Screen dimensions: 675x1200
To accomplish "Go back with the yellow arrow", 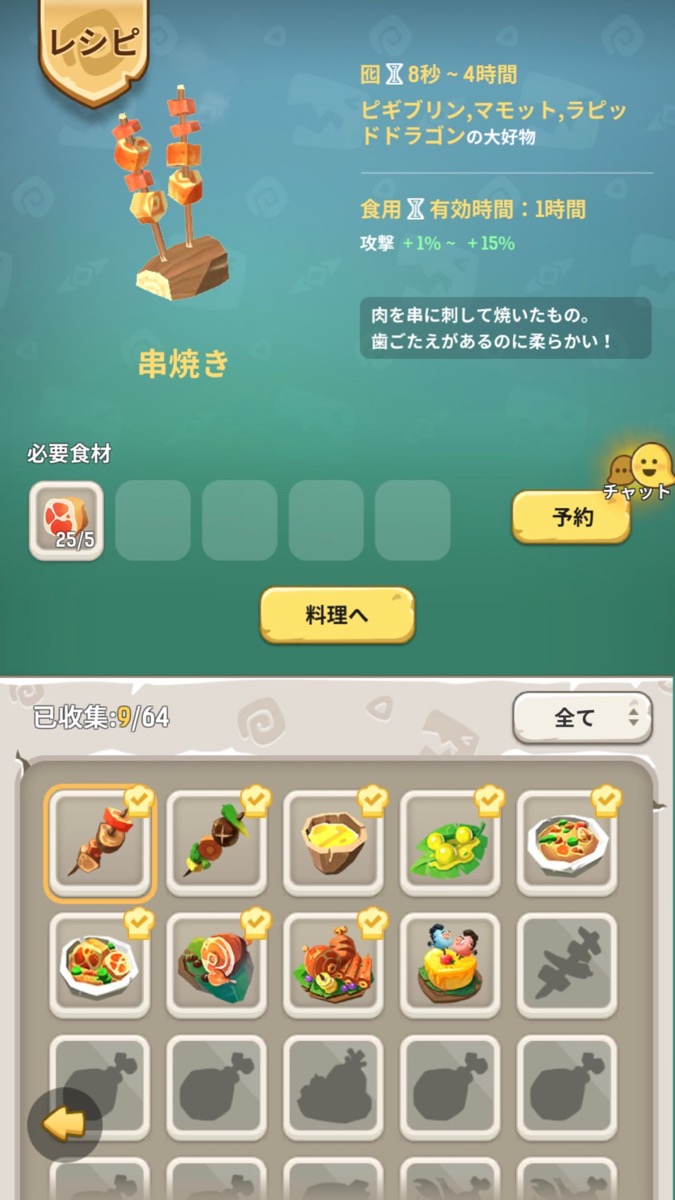I will pyautogui.click(x=65, y=1125).
